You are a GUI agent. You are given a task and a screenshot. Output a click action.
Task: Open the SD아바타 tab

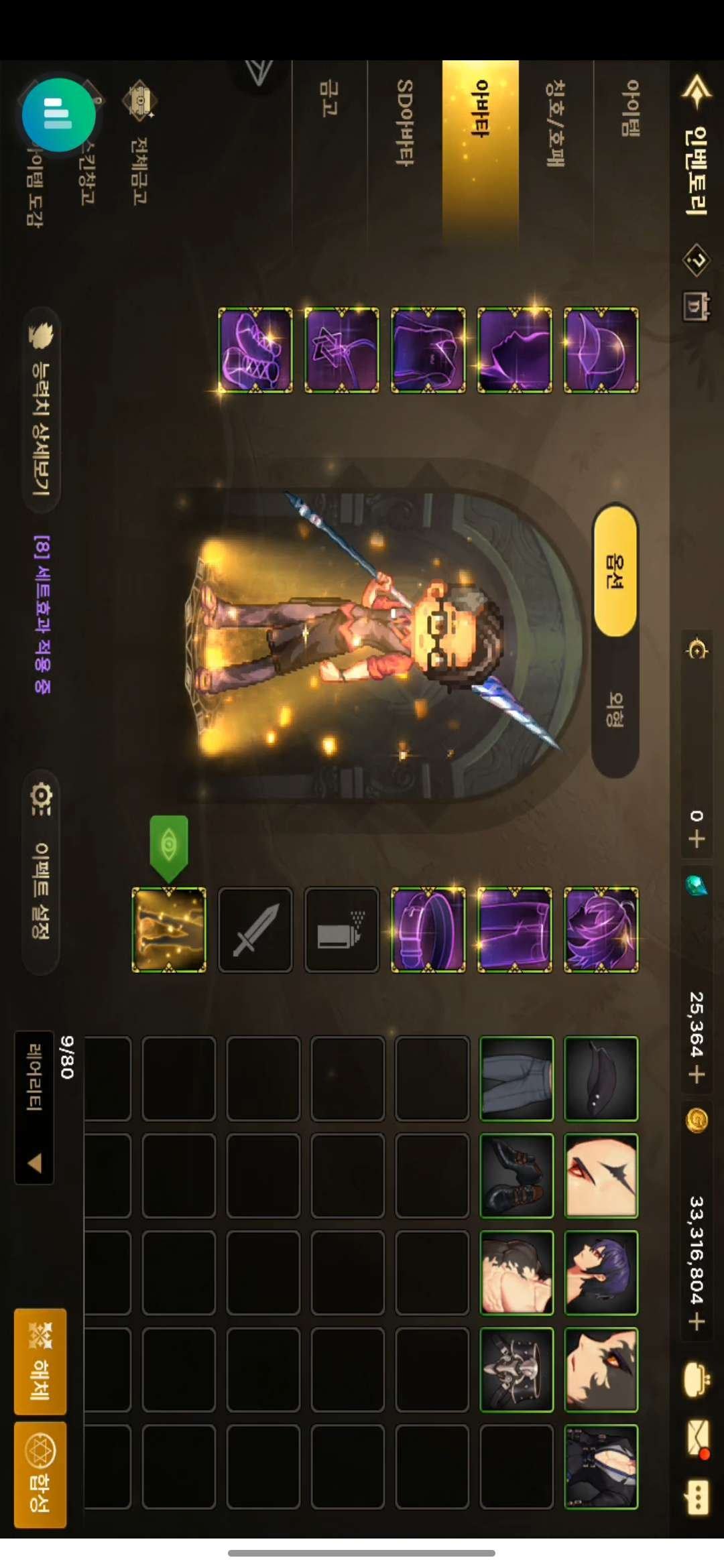405,123
